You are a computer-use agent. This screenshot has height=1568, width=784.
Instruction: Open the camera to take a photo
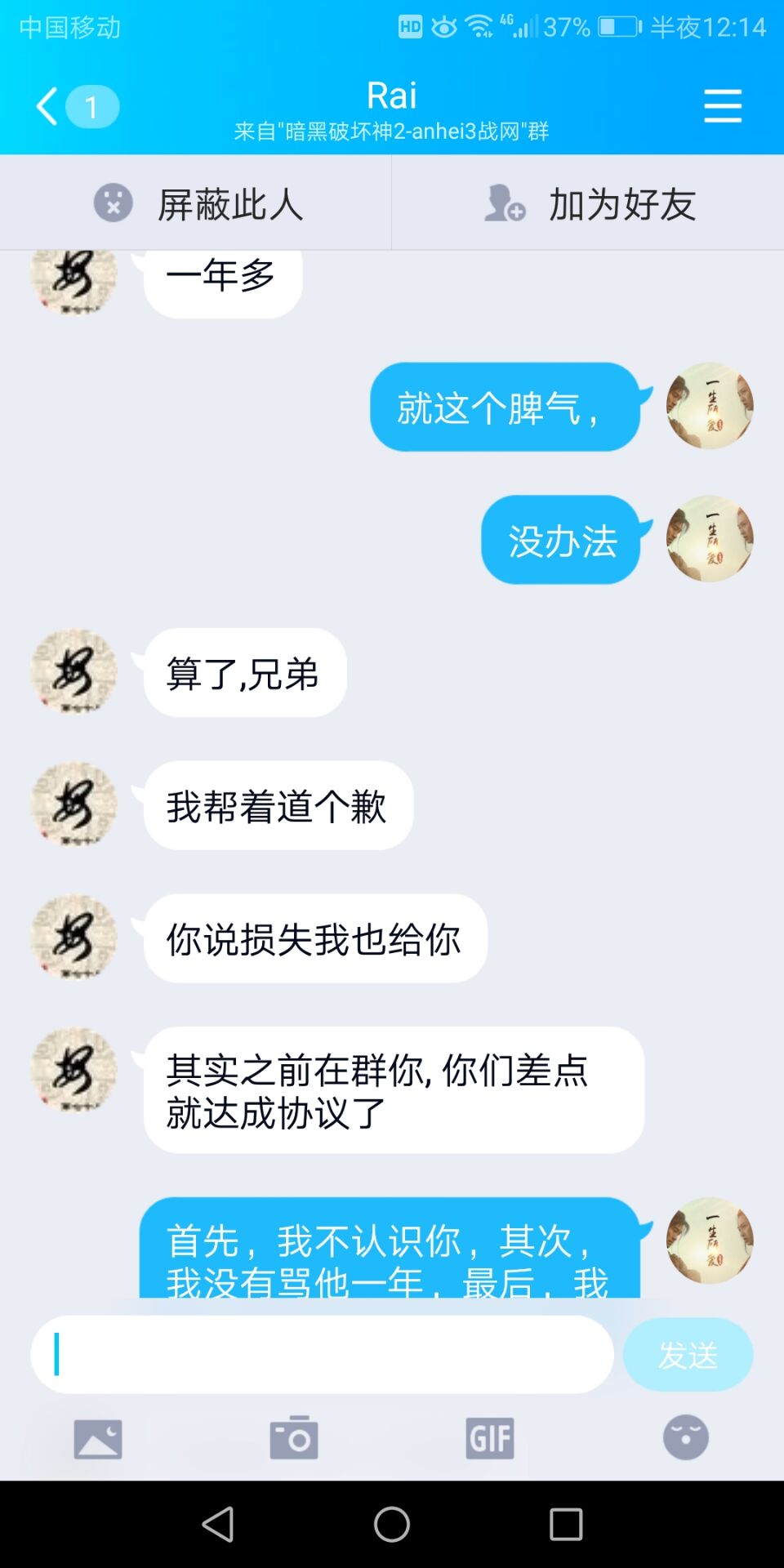click(x=294, y=1438)
